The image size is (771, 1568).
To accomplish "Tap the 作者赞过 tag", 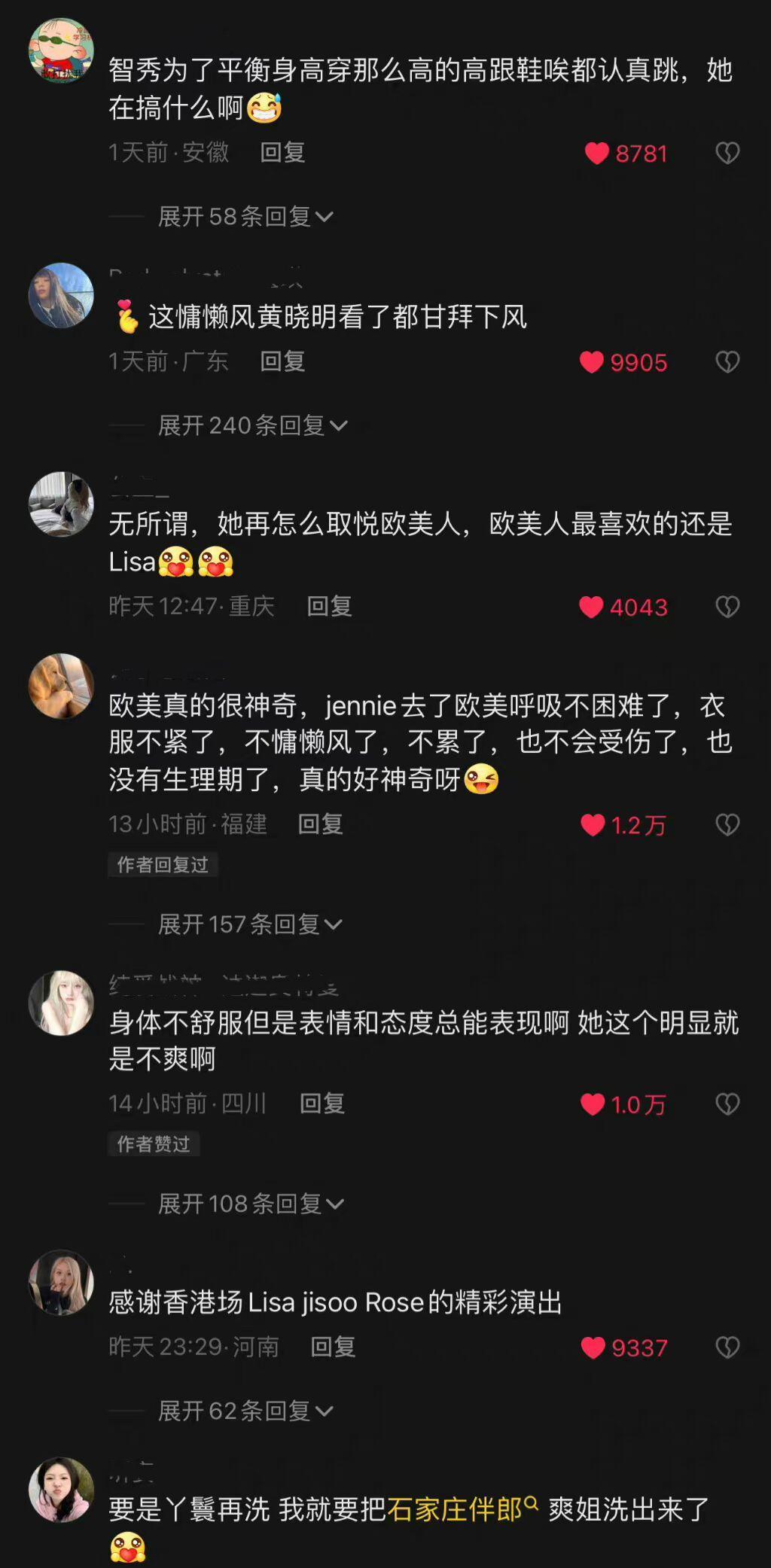I will pos(152,1144).
